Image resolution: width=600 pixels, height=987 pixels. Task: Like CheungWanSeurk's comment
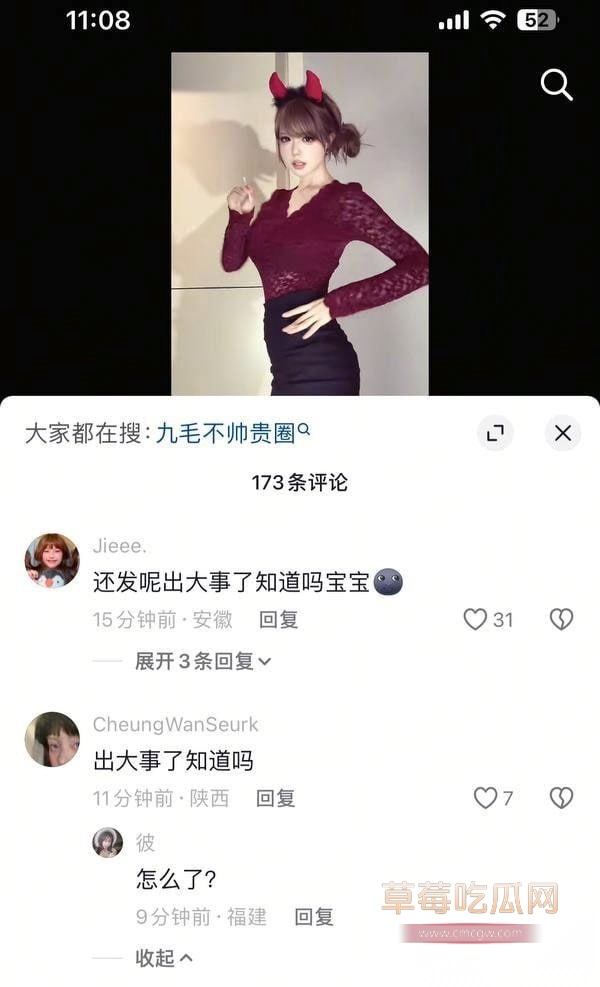click(485, 798)
